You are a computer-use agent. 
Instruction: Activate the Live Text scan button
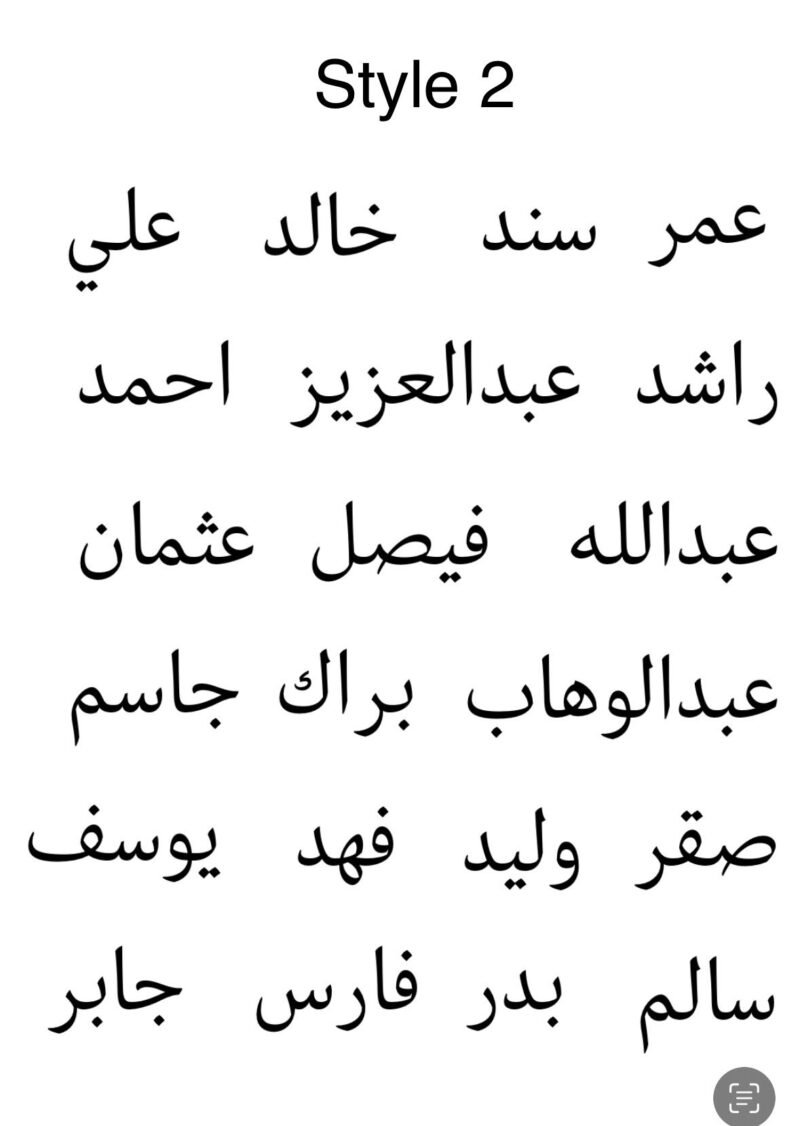pyautogui.click(x=744, y=1097)
